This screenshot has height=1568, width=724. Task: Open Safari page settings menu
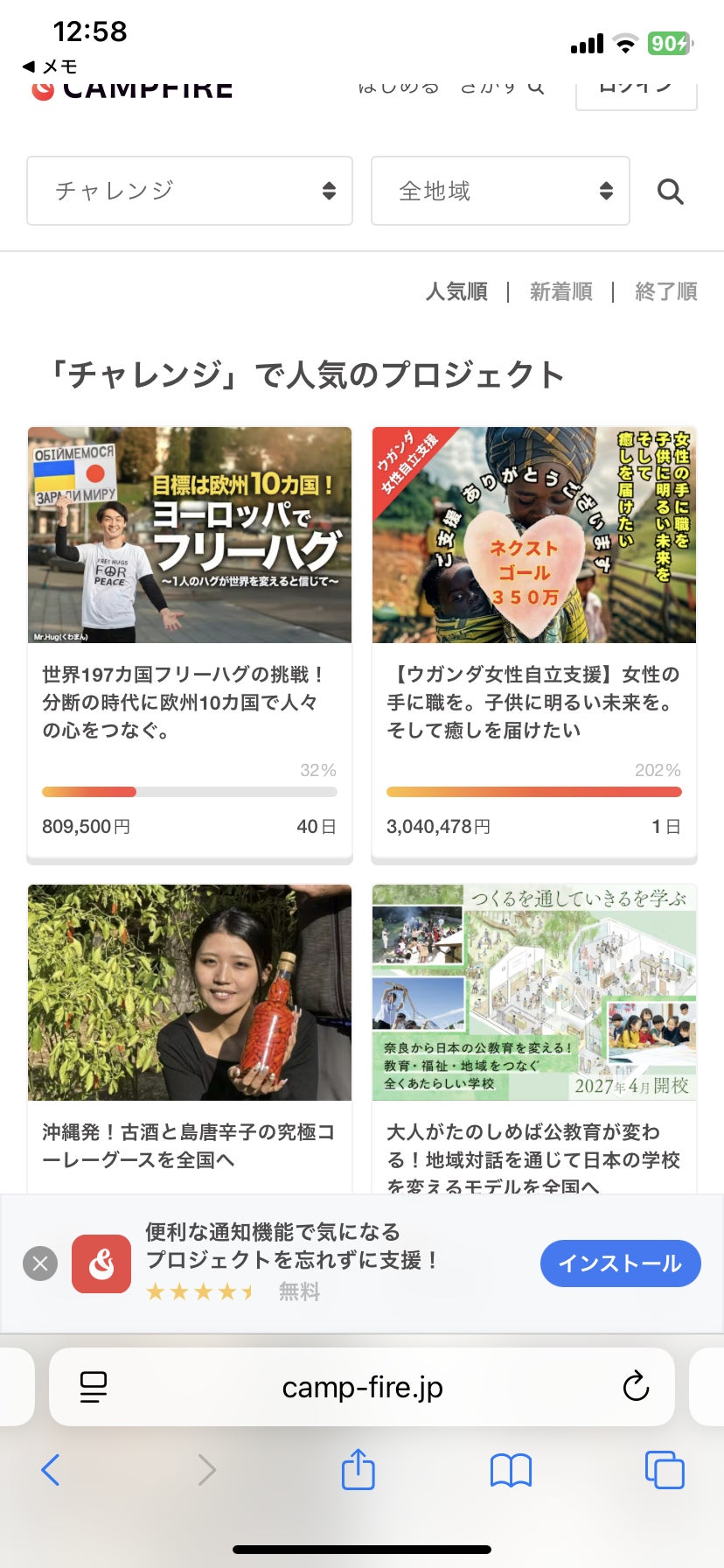point(93,1386)
